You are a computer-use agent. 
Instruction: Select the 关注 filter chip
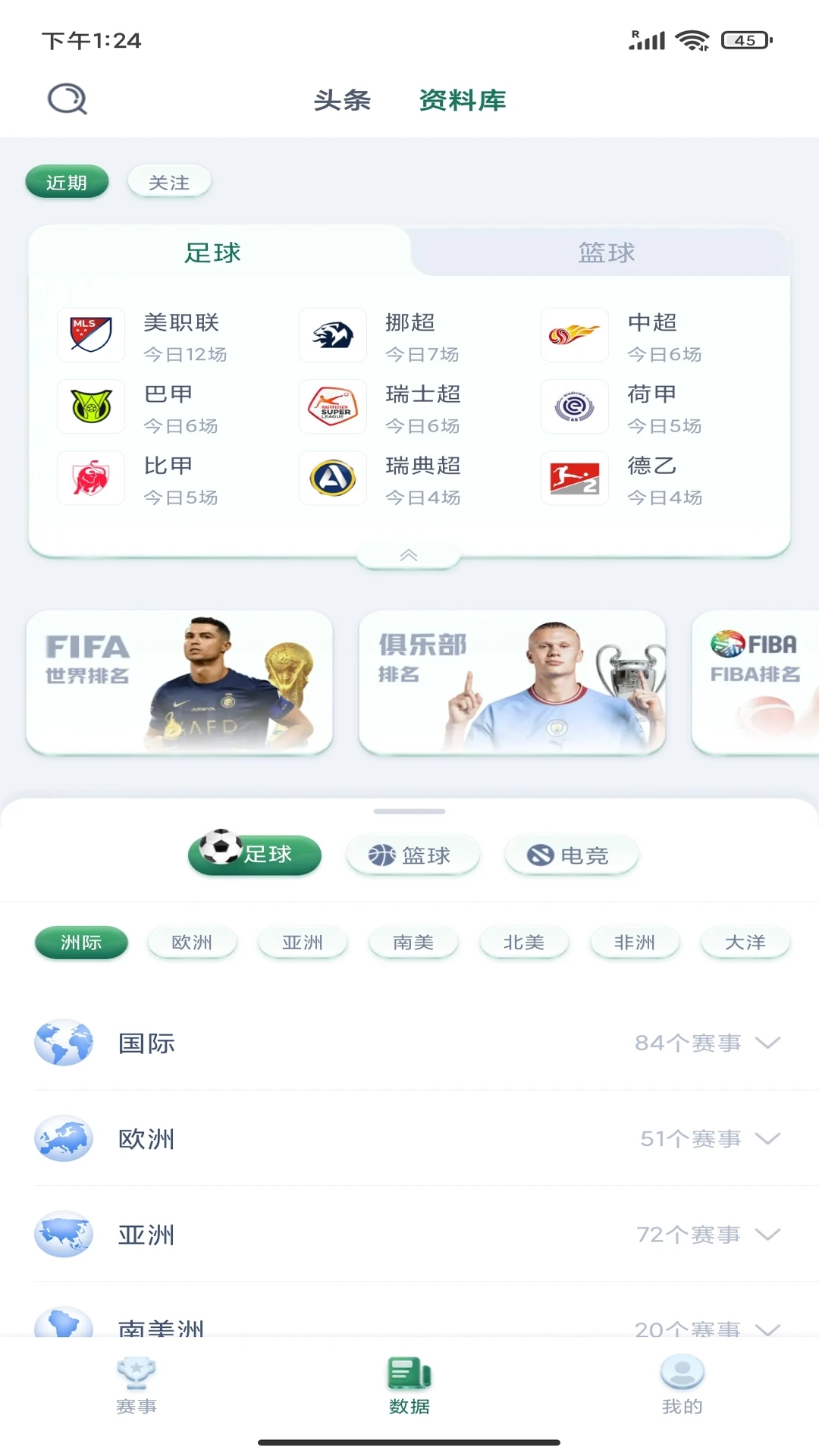(x=169, y=182)
